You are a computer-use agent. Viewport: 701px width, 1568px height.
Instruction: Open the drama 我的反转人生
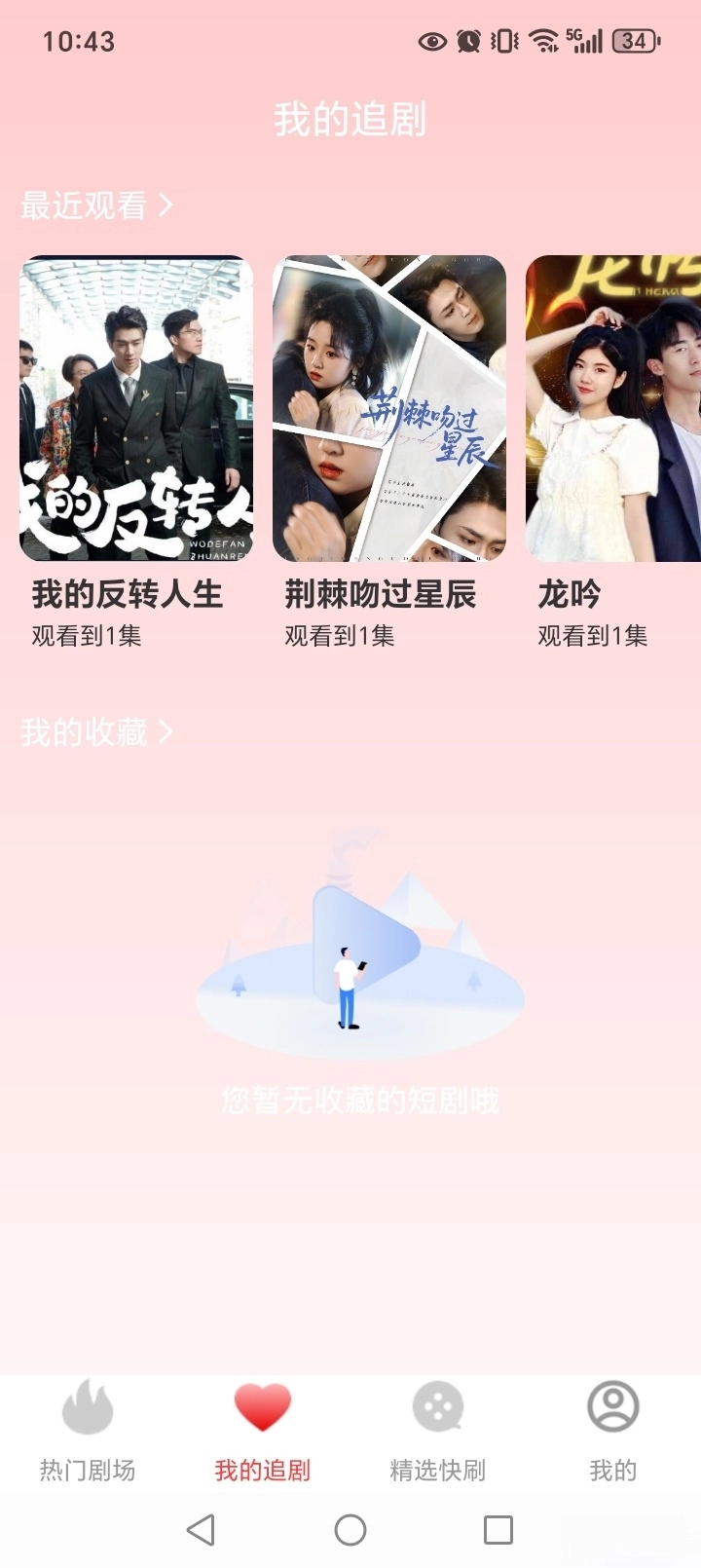pyautogui.click(x=136, y=409)
